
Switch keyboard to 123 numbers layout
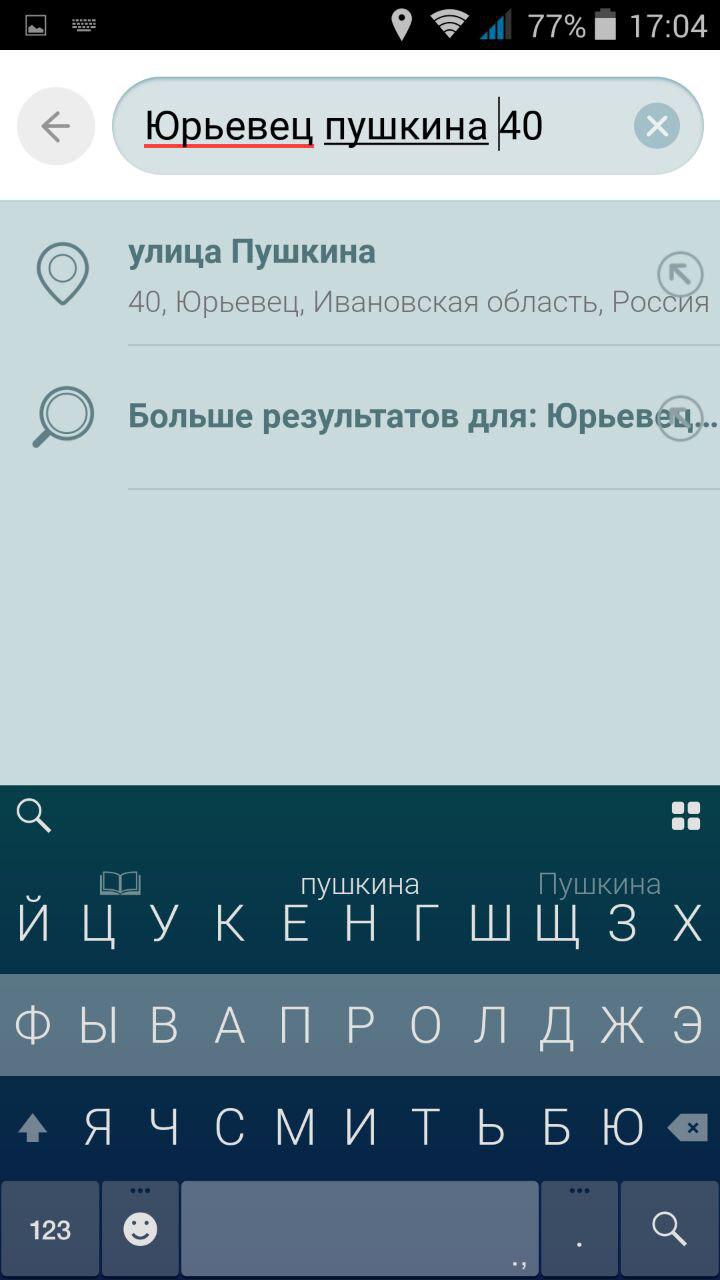pyautogui.click(x=50, y=1228)
